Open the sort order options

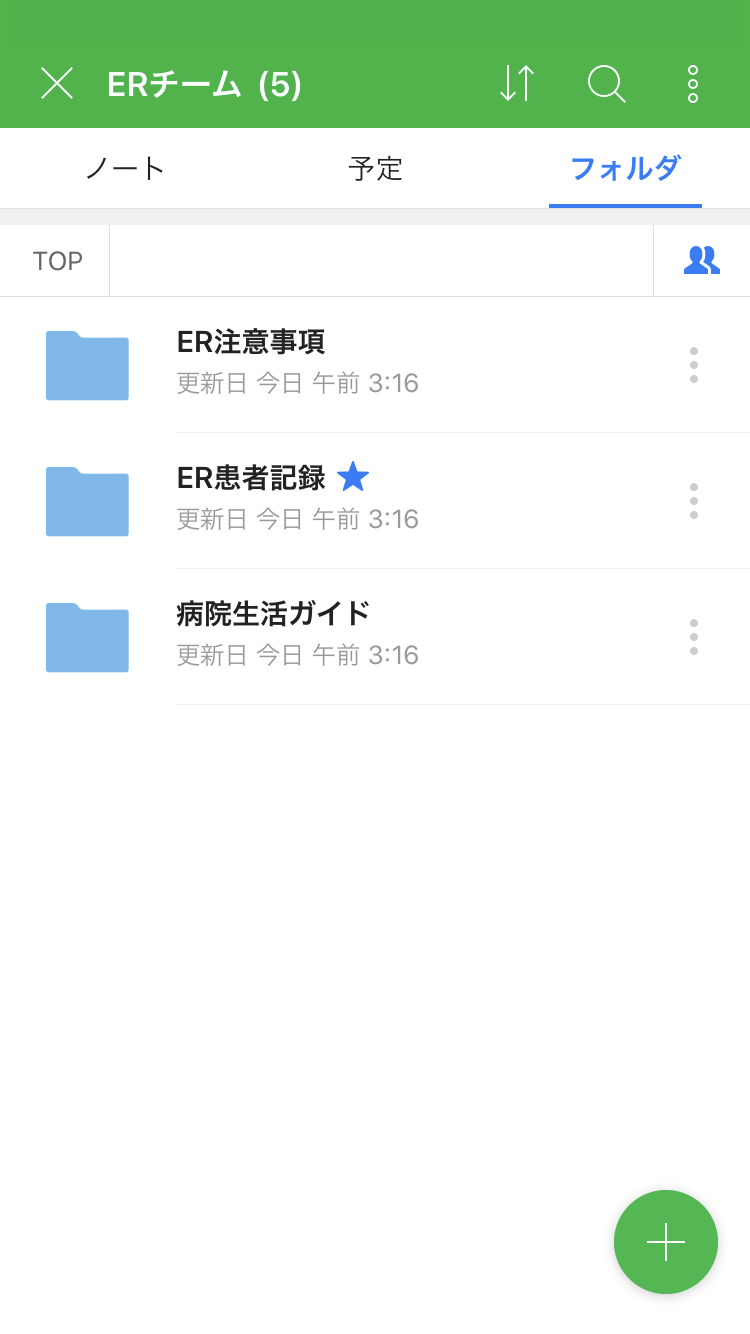click(x=517, y=83)
